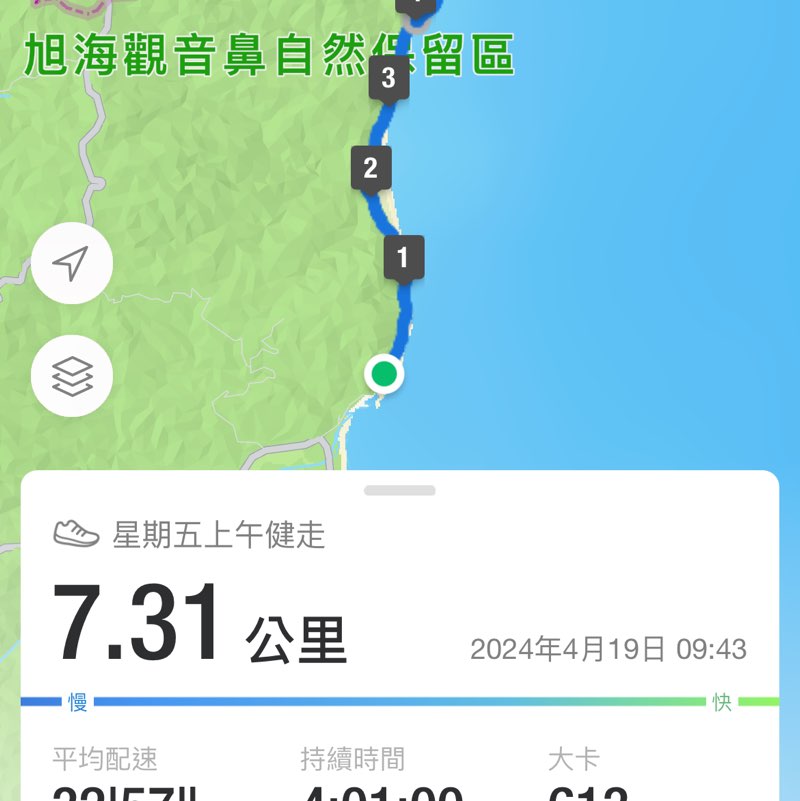Enable location tracking on the map
Viewport: 800px width, 801px height.
point(70,263)
